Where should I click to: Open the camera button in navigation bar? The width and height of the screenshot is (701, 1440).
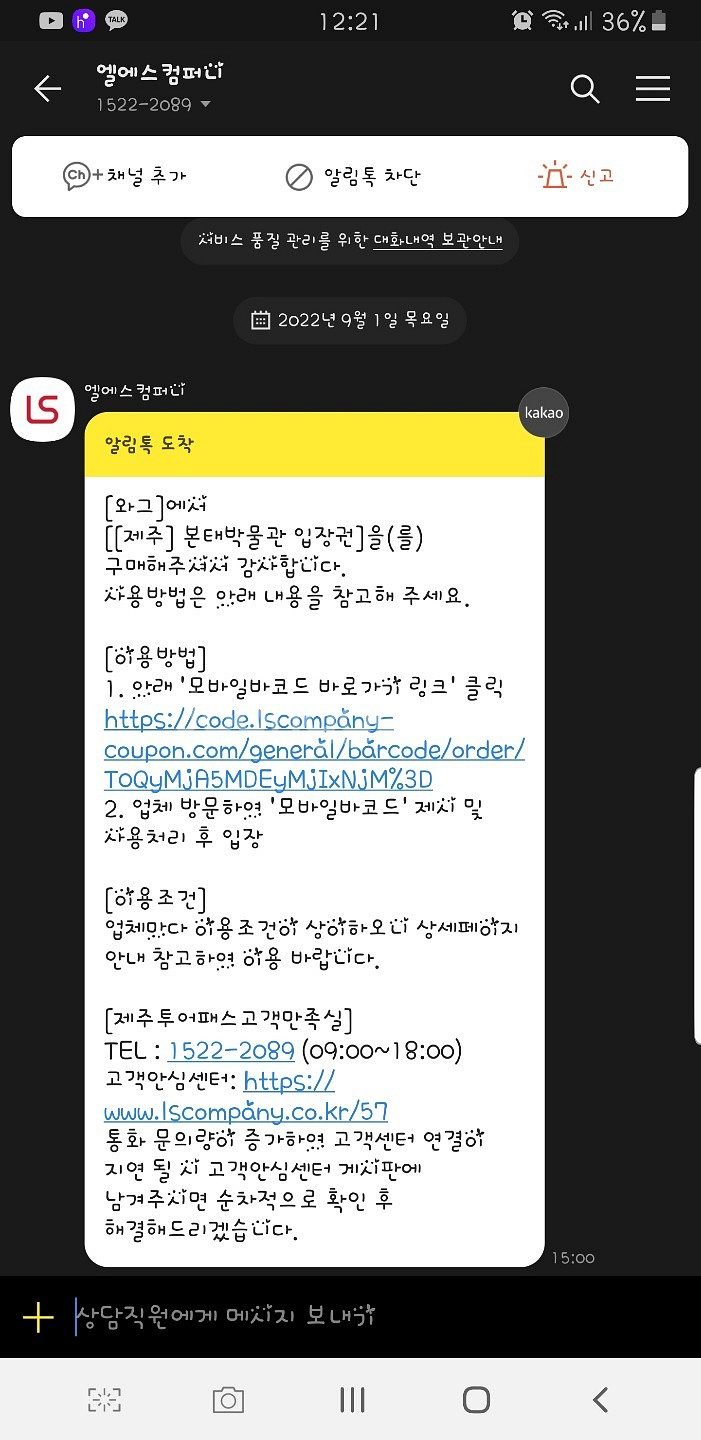228,1400
